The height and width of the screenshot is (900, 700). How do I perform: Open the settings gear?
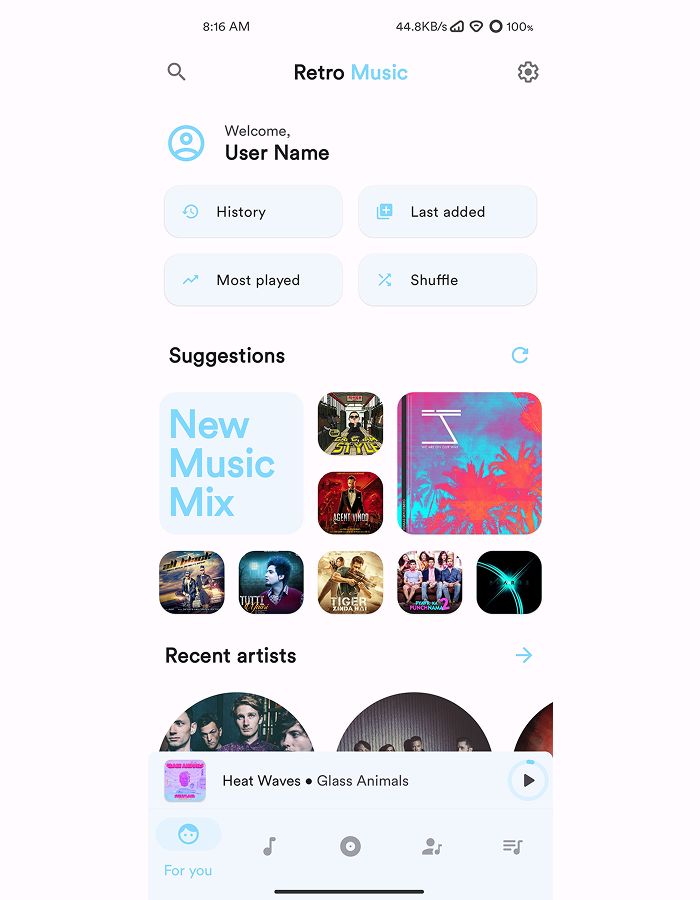(528, 72)
